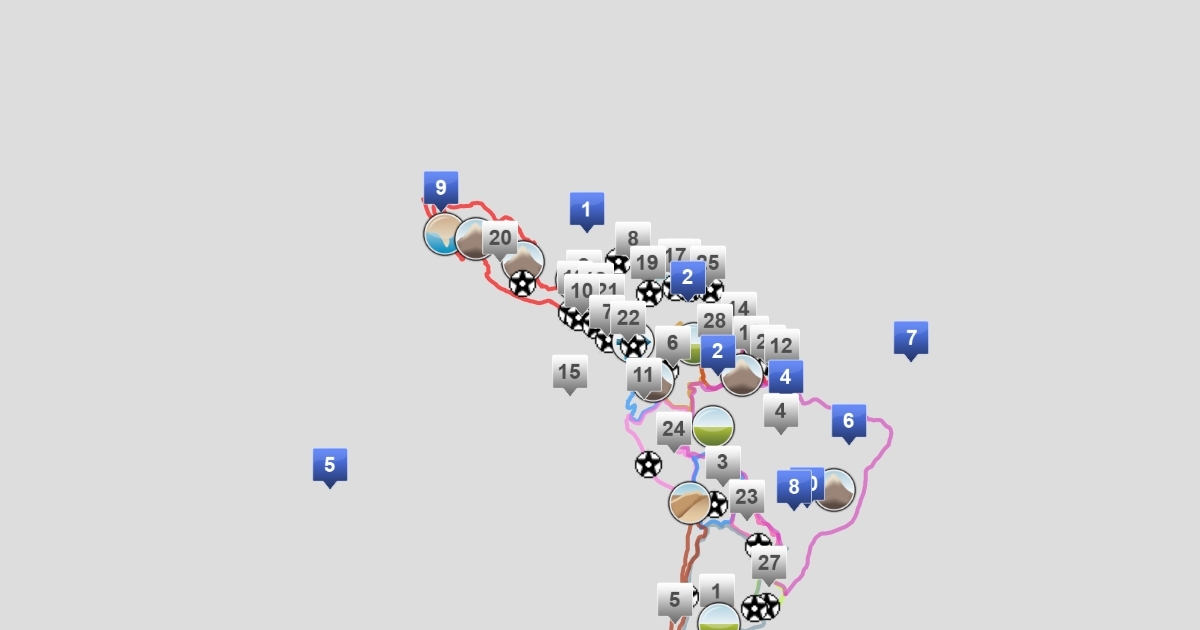Select the blue marker numbered 7
Screen dimensions: 1200x630
click(910, 338)
